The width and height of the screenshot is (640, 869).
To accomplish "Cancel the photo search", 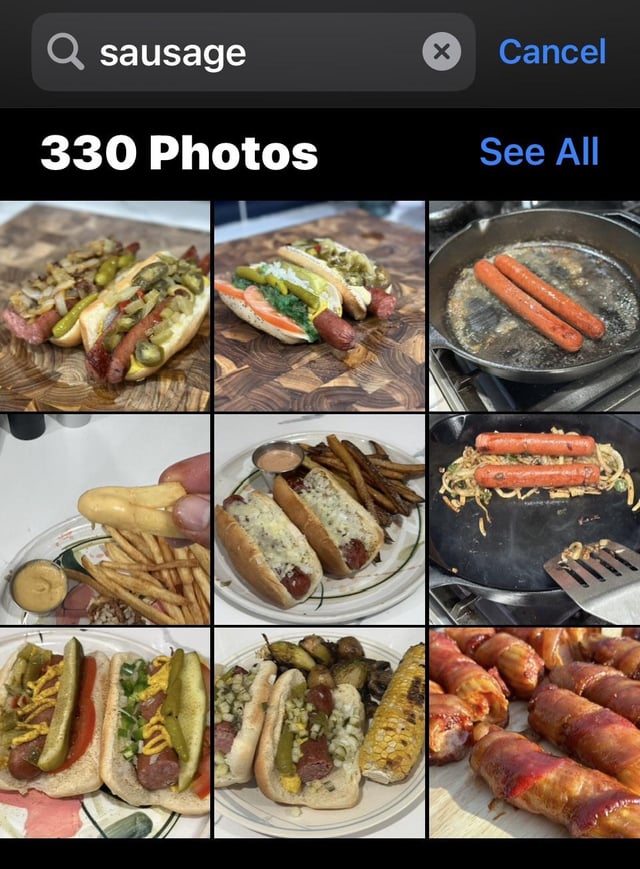I will point(552,52).
